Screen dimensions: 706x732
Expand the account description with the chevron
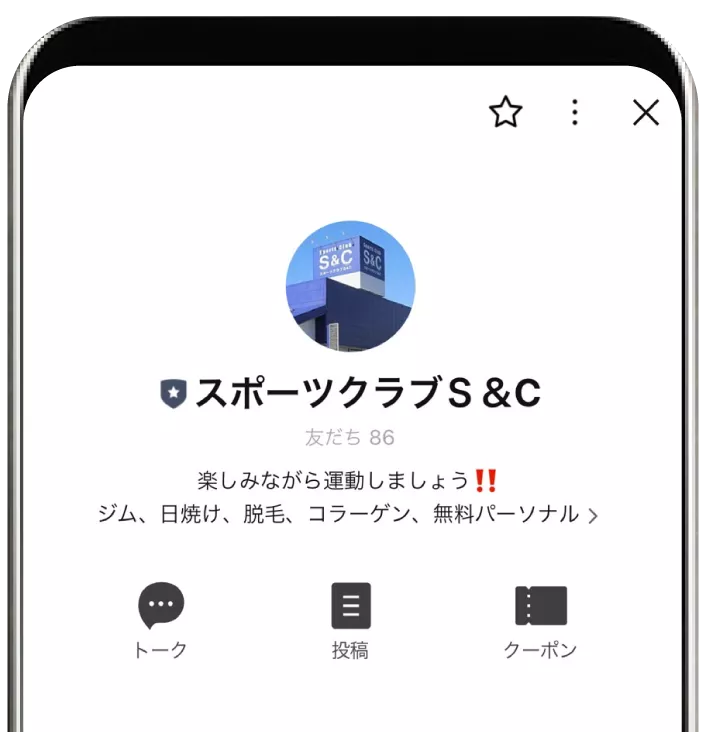(x=593, y=516)
